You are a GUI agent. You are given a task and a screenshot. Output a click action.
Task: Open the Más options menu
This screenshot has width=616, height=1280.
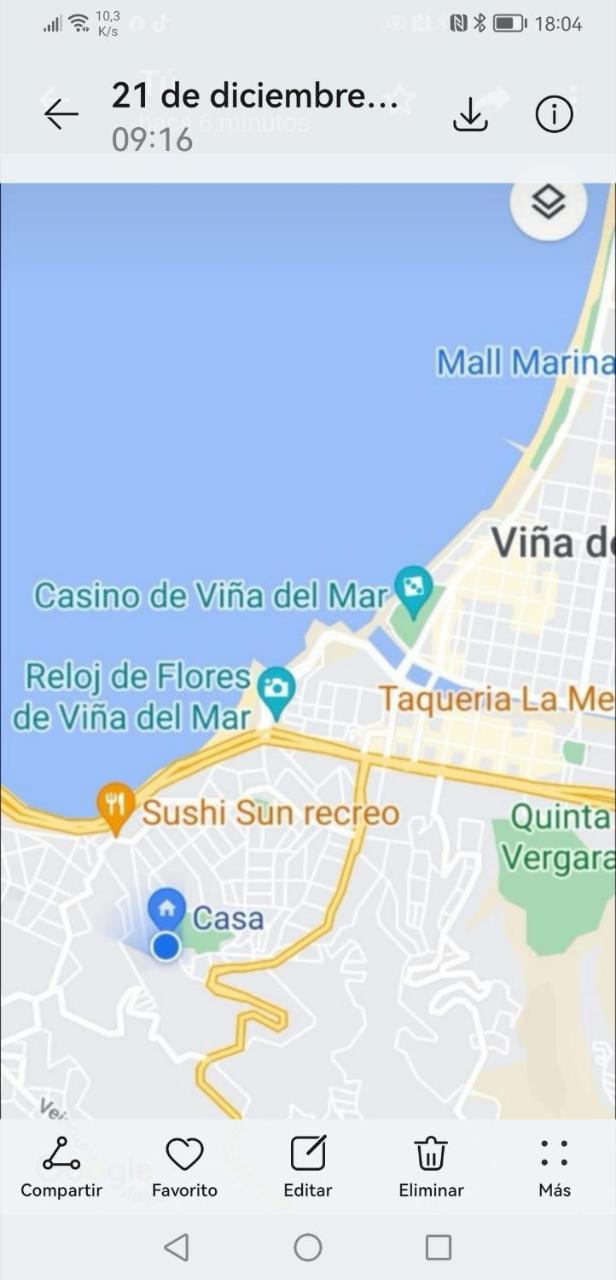pyautogui.click(x=554, y=1166)
